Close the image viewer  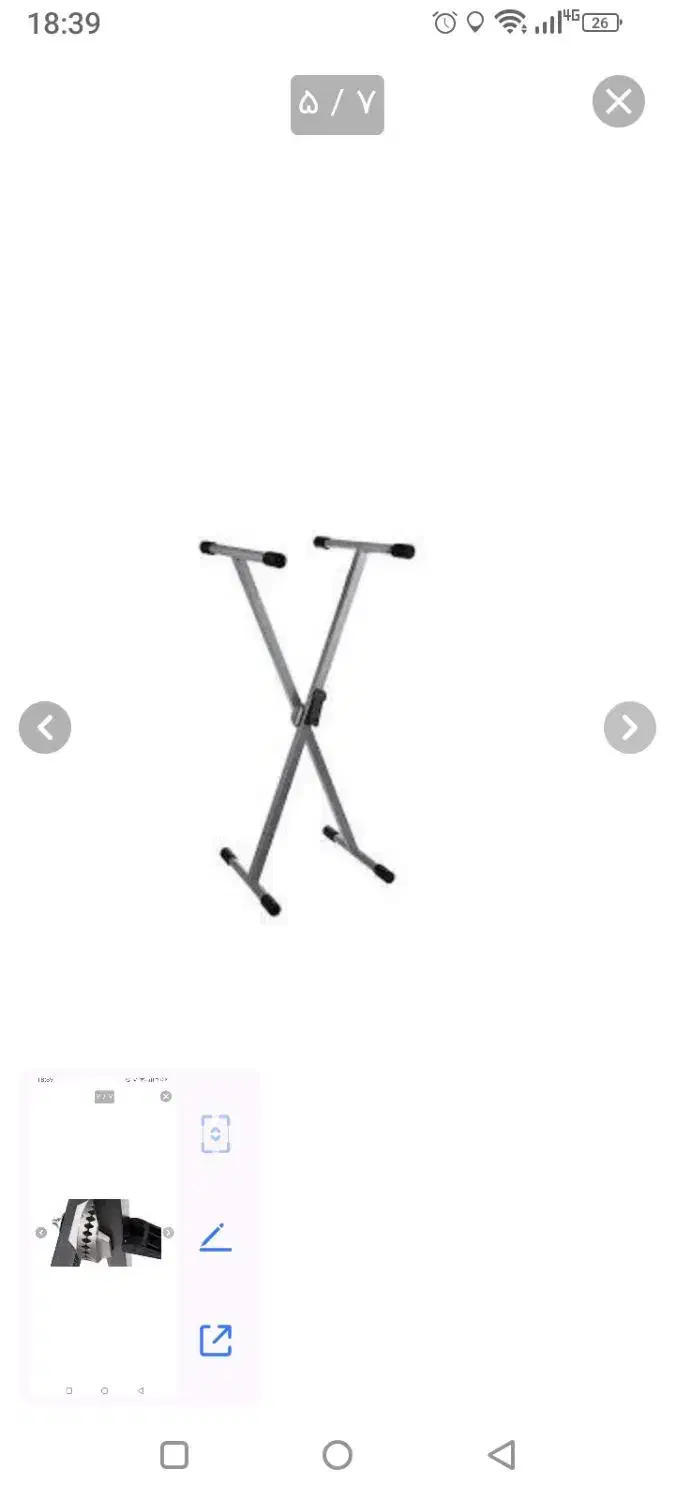click(x=618, y=102)
